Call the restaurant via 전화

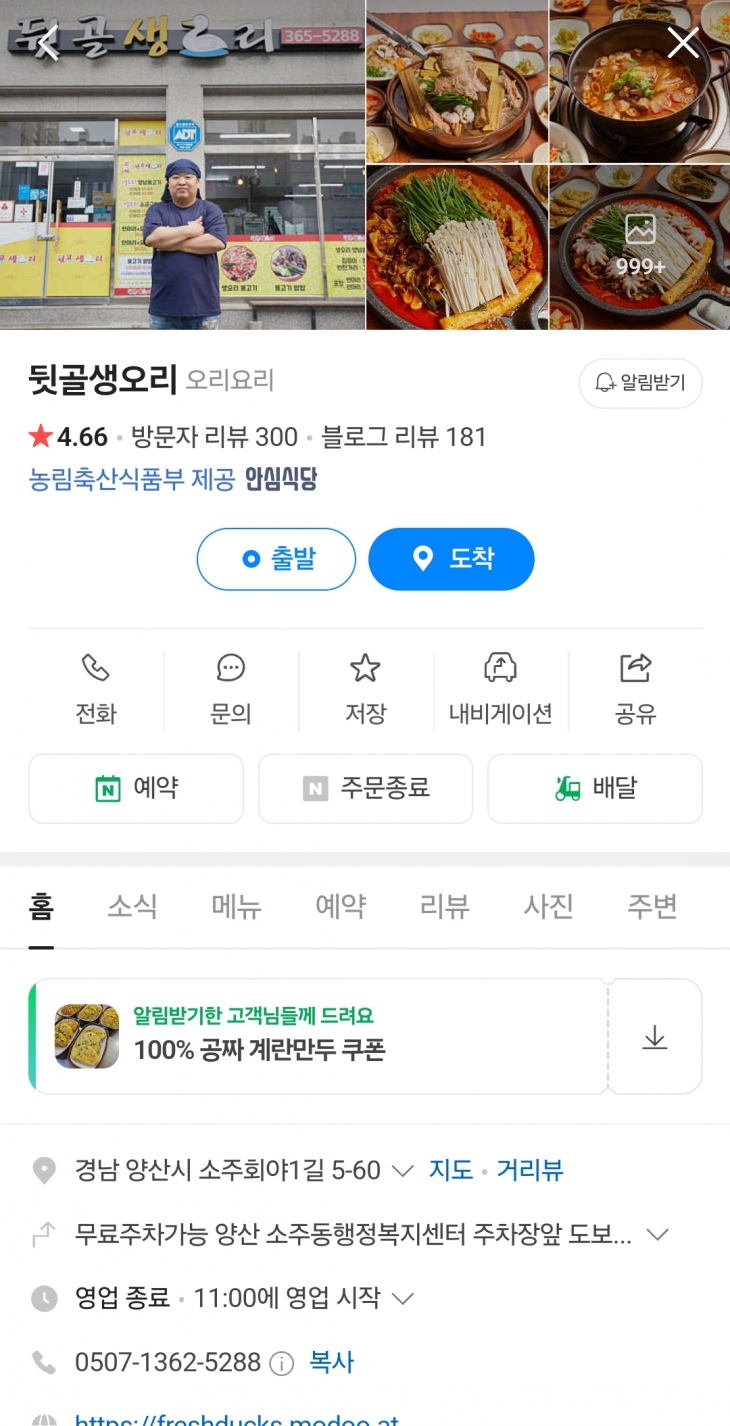[96, 690]
